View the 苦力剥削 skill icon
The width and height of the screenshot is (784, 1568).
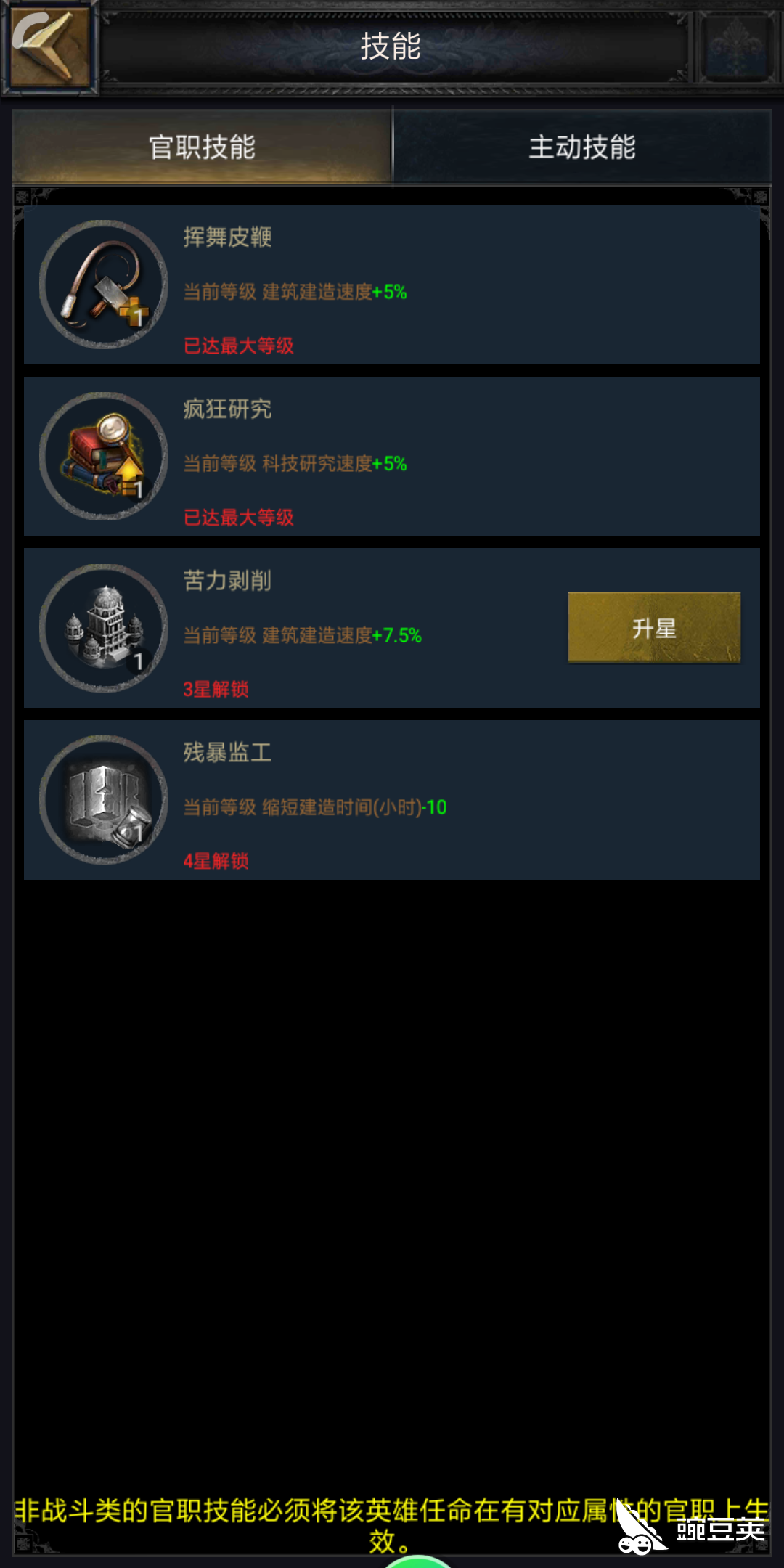tap(104, 628)
